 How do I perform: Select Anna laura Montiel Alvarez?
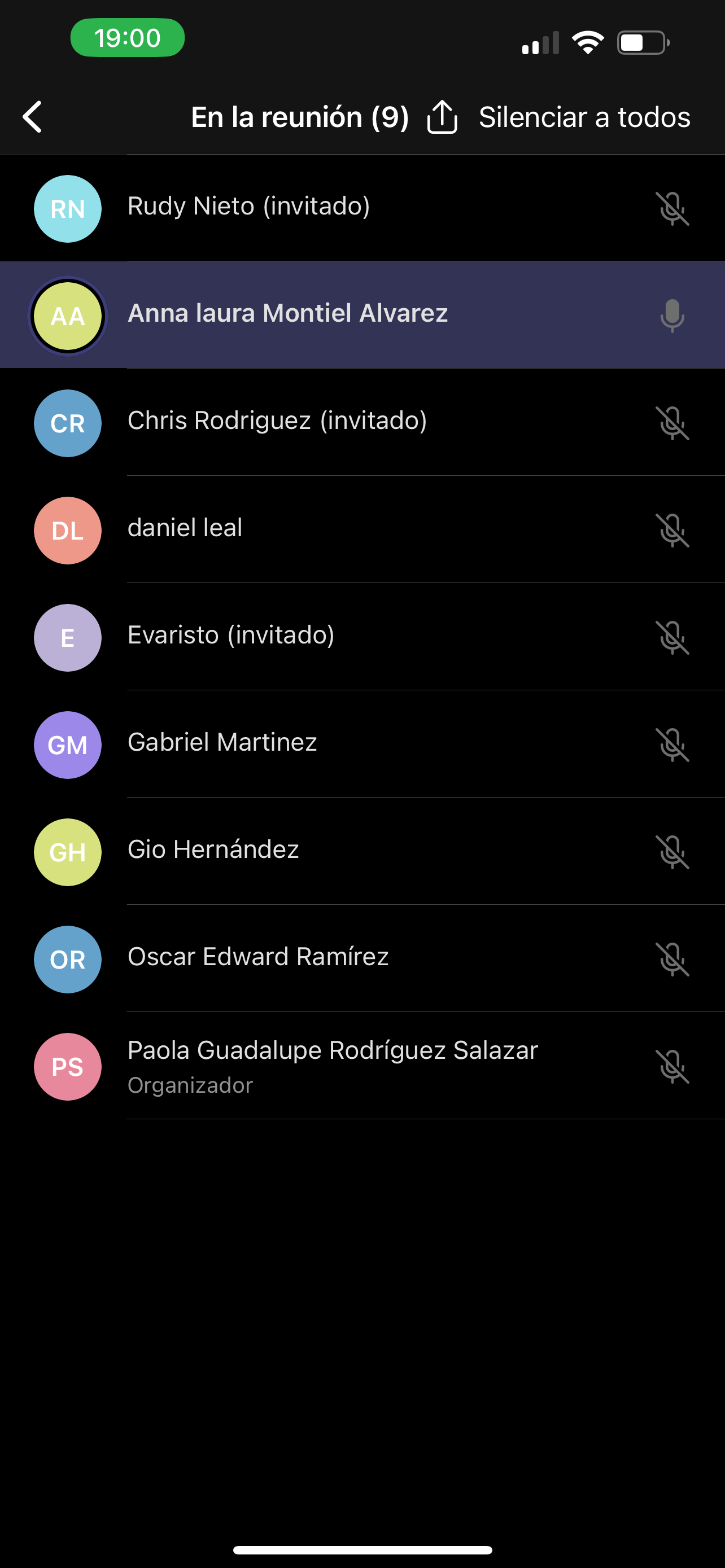point(362,316)
